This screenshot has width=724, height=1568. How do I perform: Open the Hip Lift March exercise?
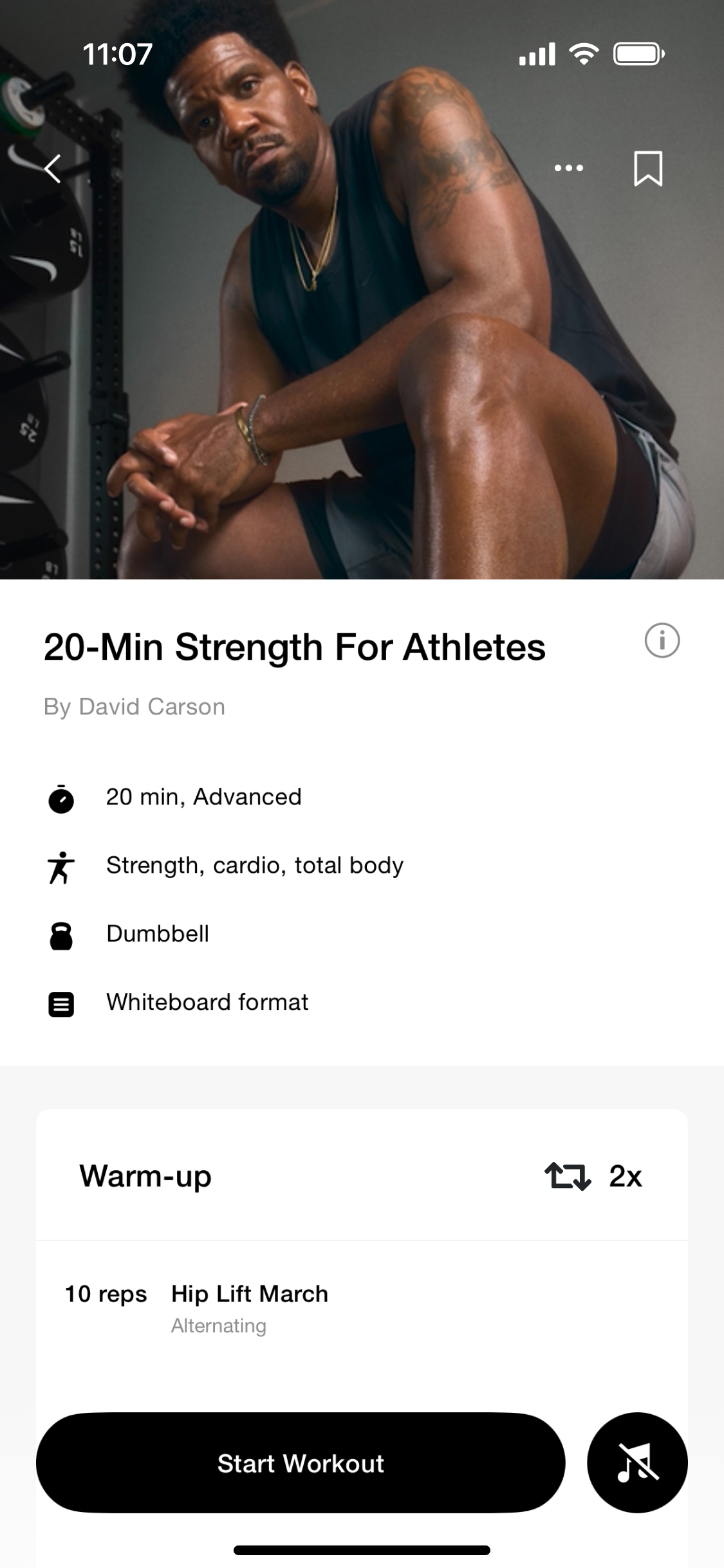point(250,1306)
